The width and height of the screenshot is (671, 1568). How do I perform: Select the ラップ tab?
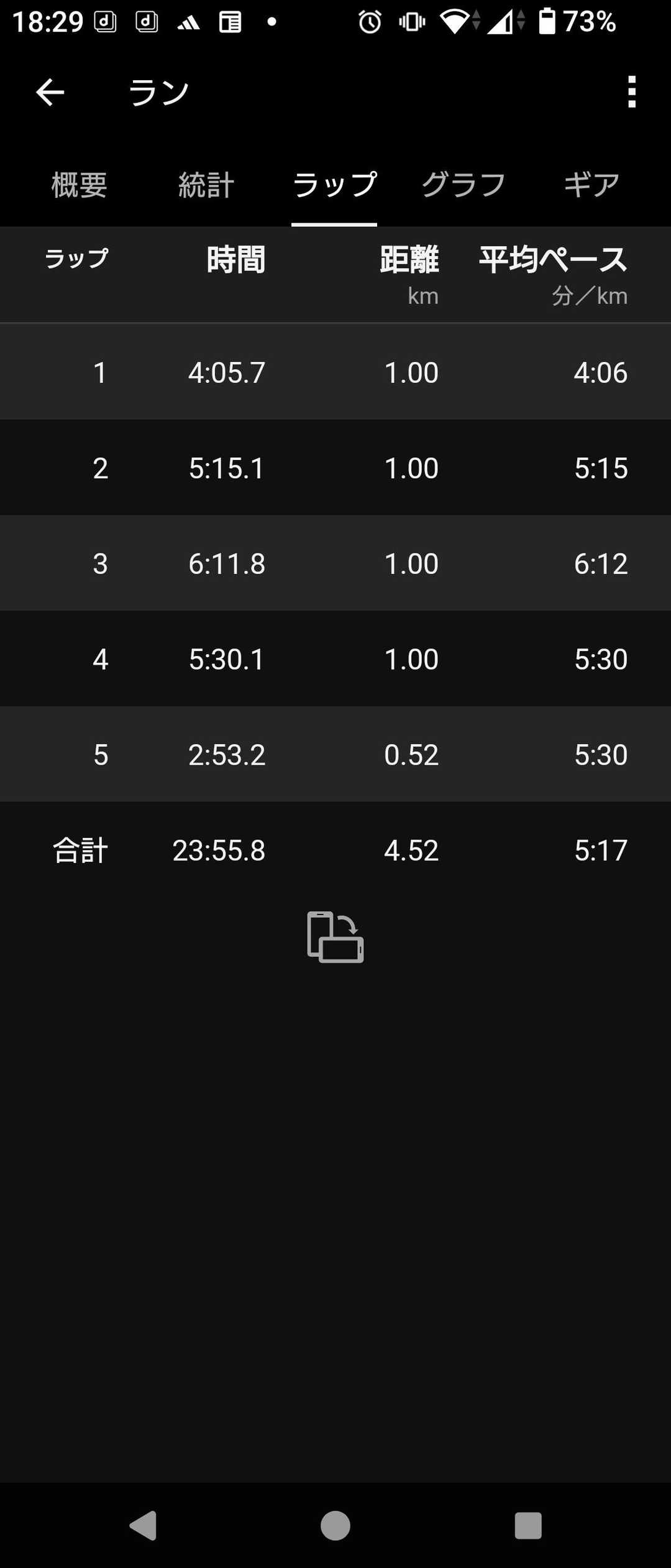(334, 185)
